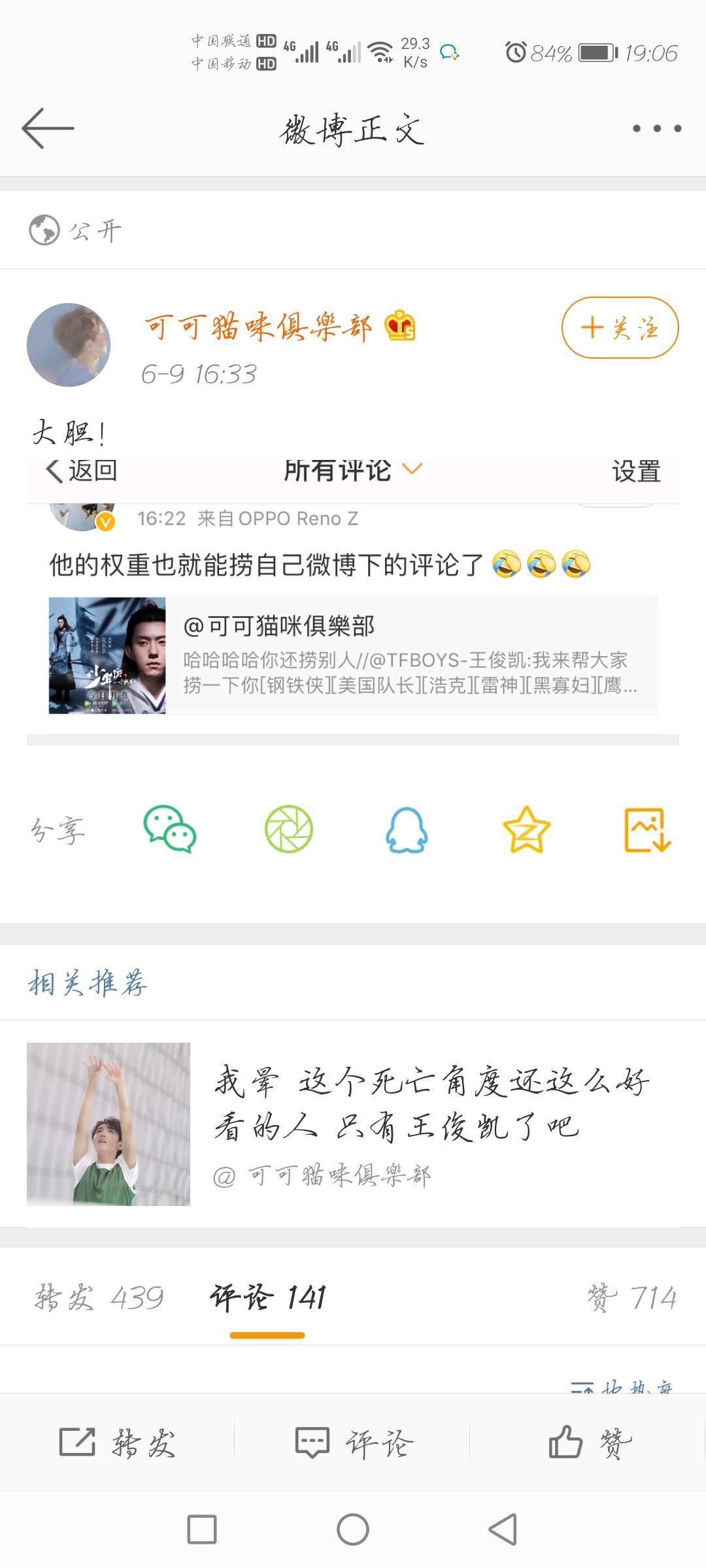Viewport: 706px width, 1568px height.
Task: Follow 可可猫咪俱樂部 with 关注 button
Action: (620, 328)
